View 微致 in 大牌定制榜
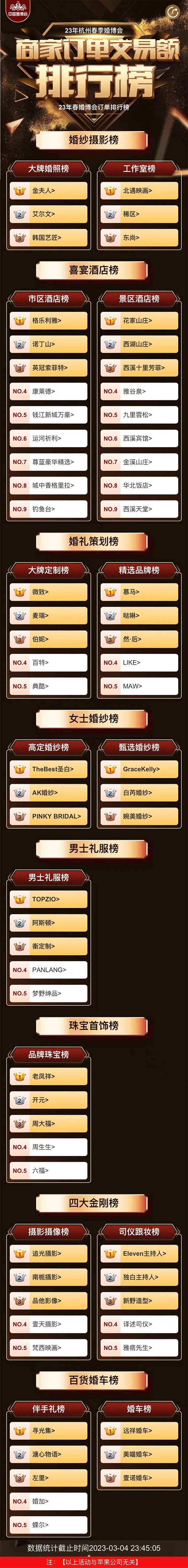 (x=48, y=592)
